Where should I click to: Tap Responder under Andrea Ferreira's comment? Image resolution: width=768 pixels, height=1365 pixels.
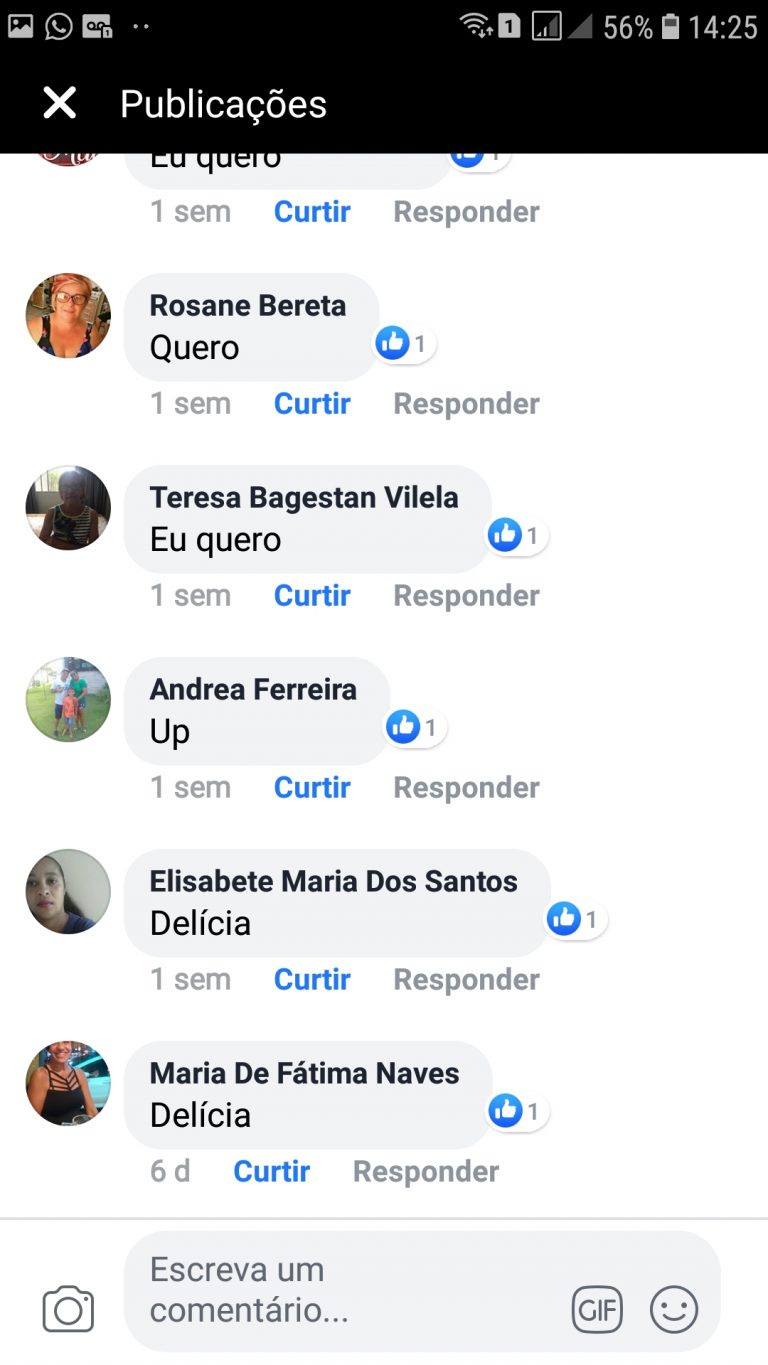click(466, 788)
